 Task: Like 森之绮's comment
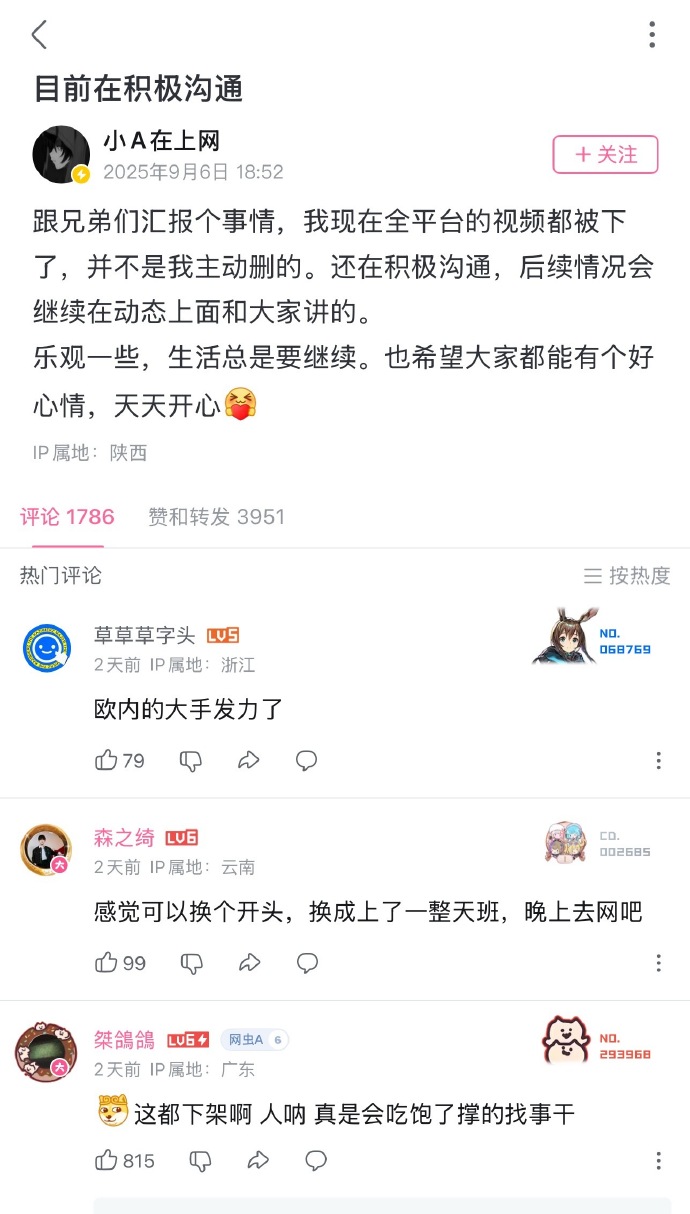point(107,963)
